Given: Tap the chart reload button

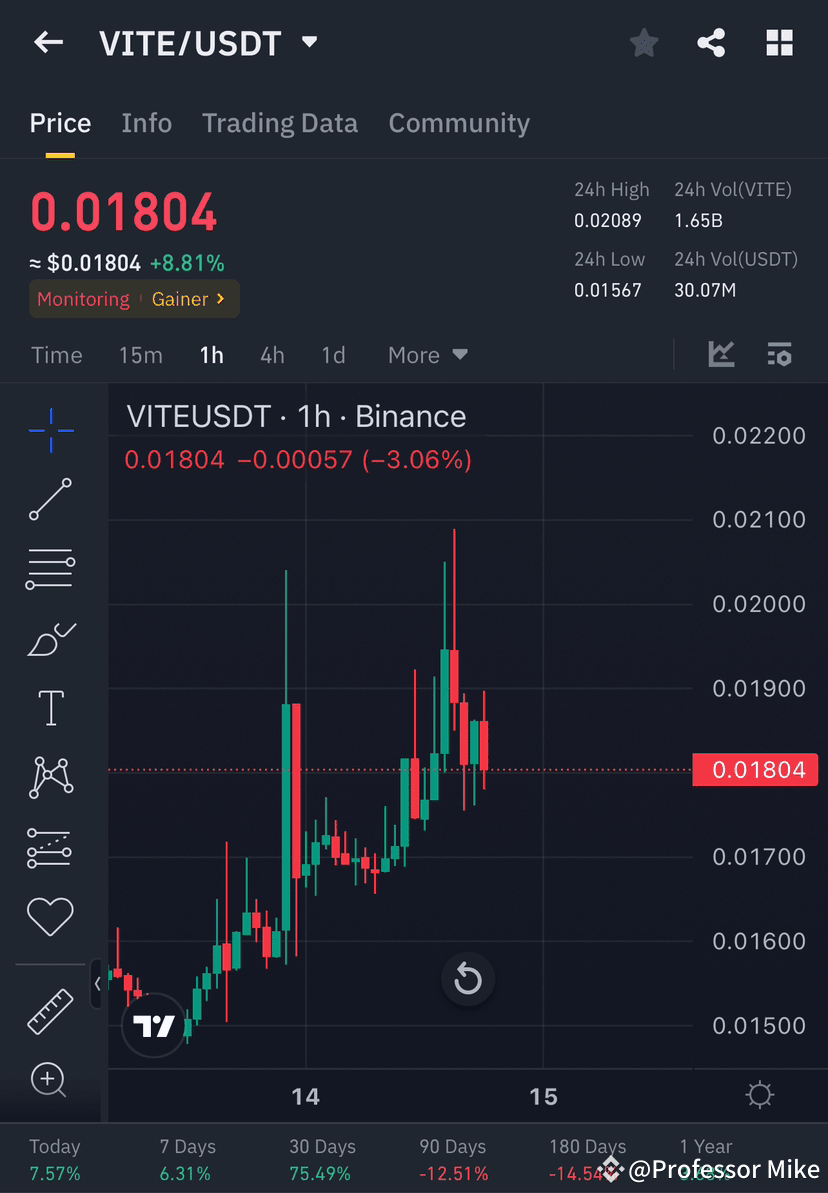Looking at the screenshot, I should click(x=468, y=979).
